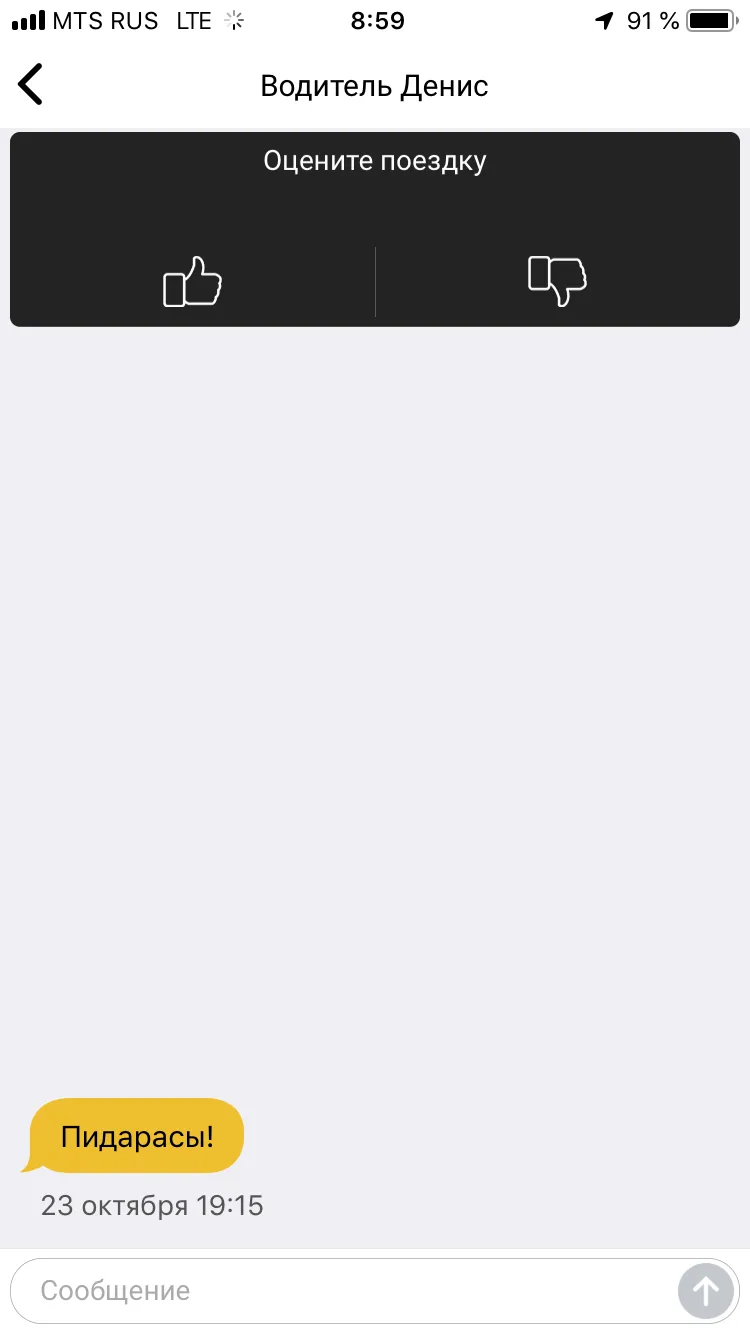Viewport: 750px width, 1334px height.
Task: Send the message with the arrow button
Action: (x=706, y=1291)
